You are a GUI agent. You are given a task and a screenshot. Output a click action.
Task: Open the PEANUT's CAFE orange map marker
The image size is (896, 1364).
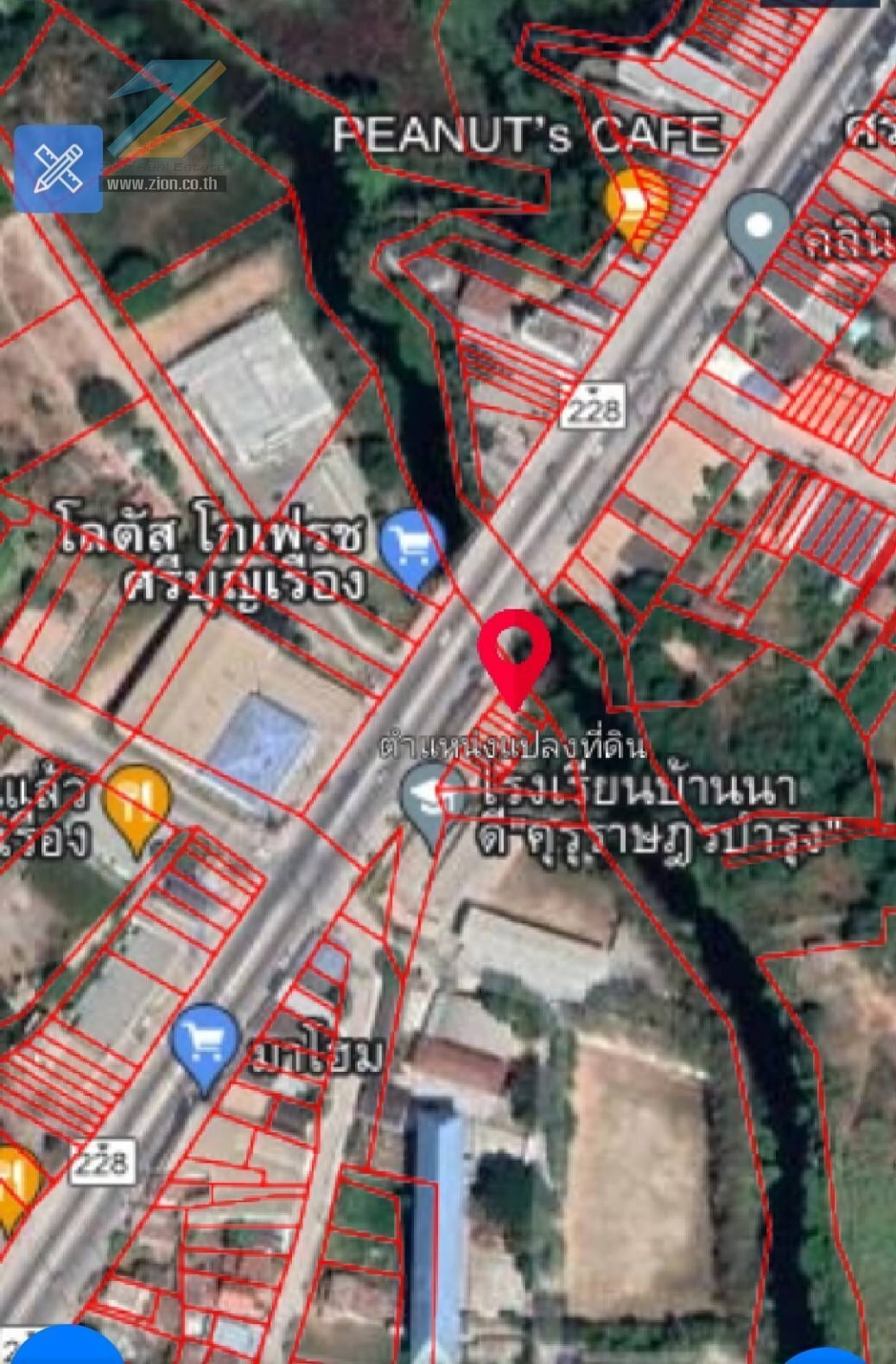click(x=638, y=205)
